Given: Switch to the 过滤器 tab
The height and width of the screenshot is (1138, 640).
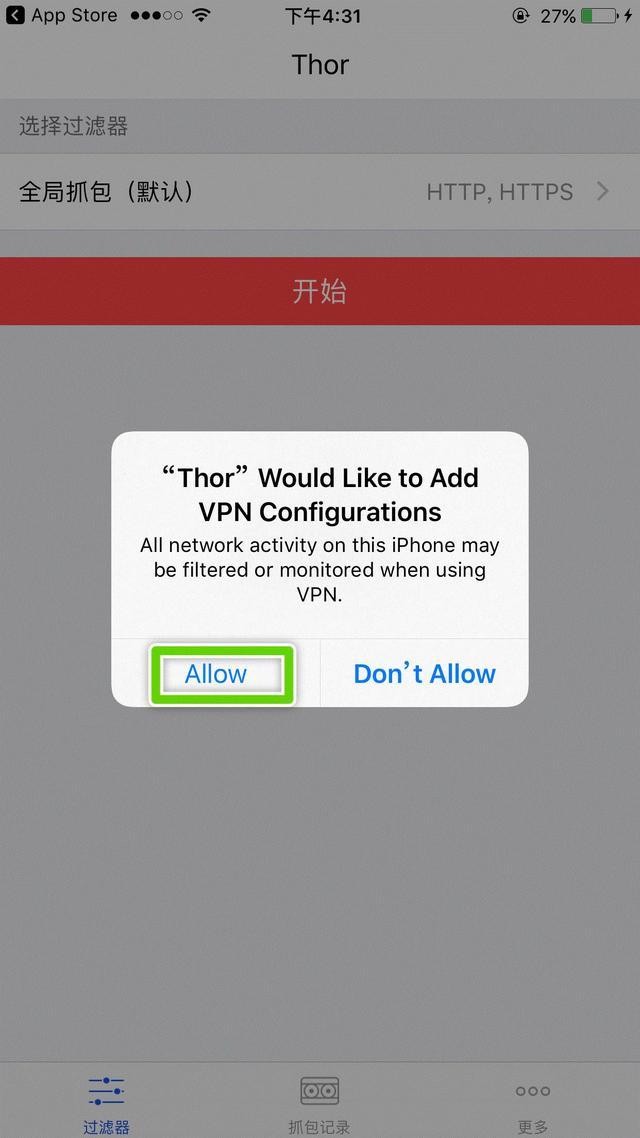Looking at the screenshot, I should coord(107,1102).
